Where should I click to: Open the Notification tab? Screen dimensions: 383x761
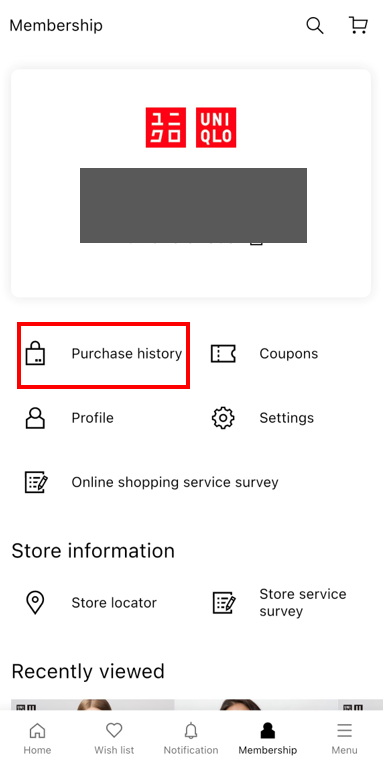[x=191, y=738]
